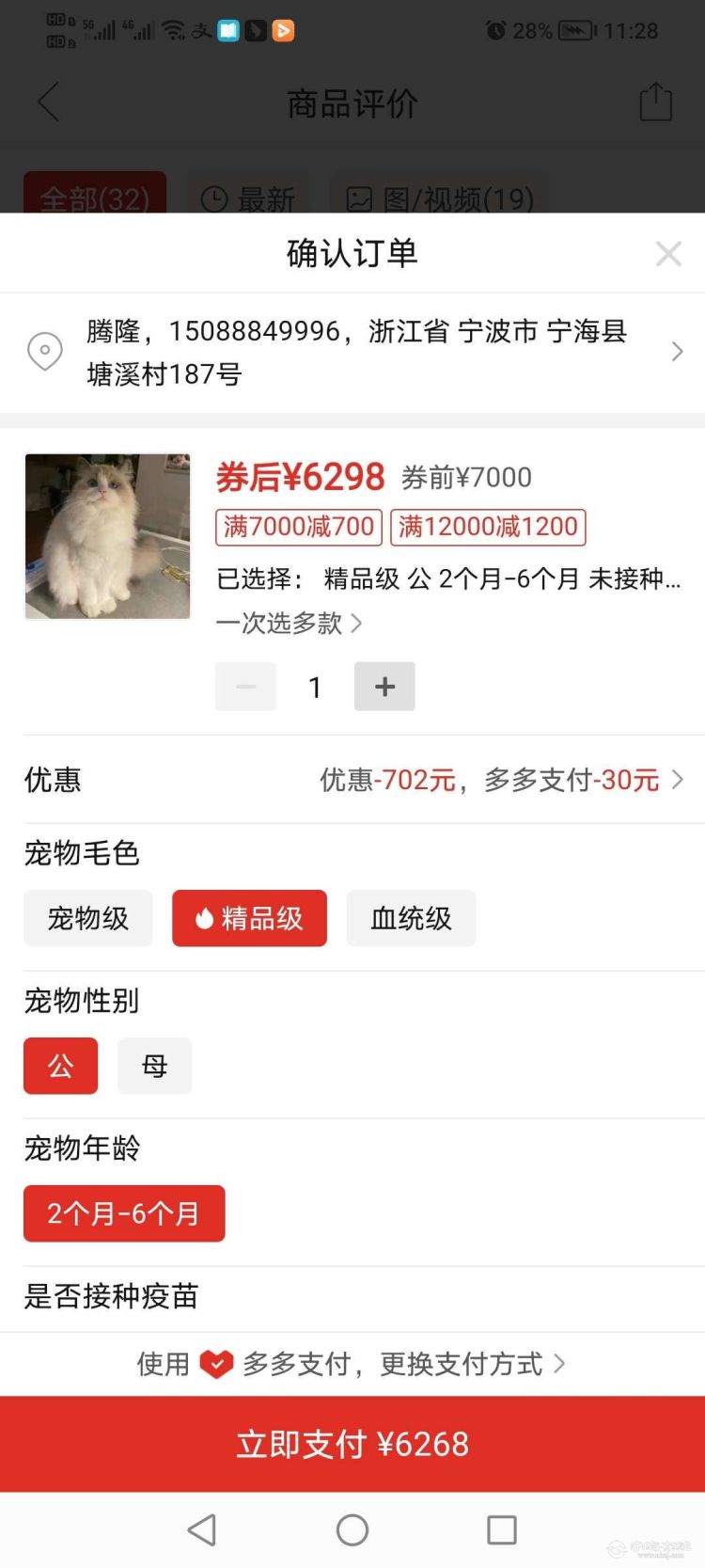Pay now with 立即支付 ¥6268
705x1568 pixels.
352,1444
